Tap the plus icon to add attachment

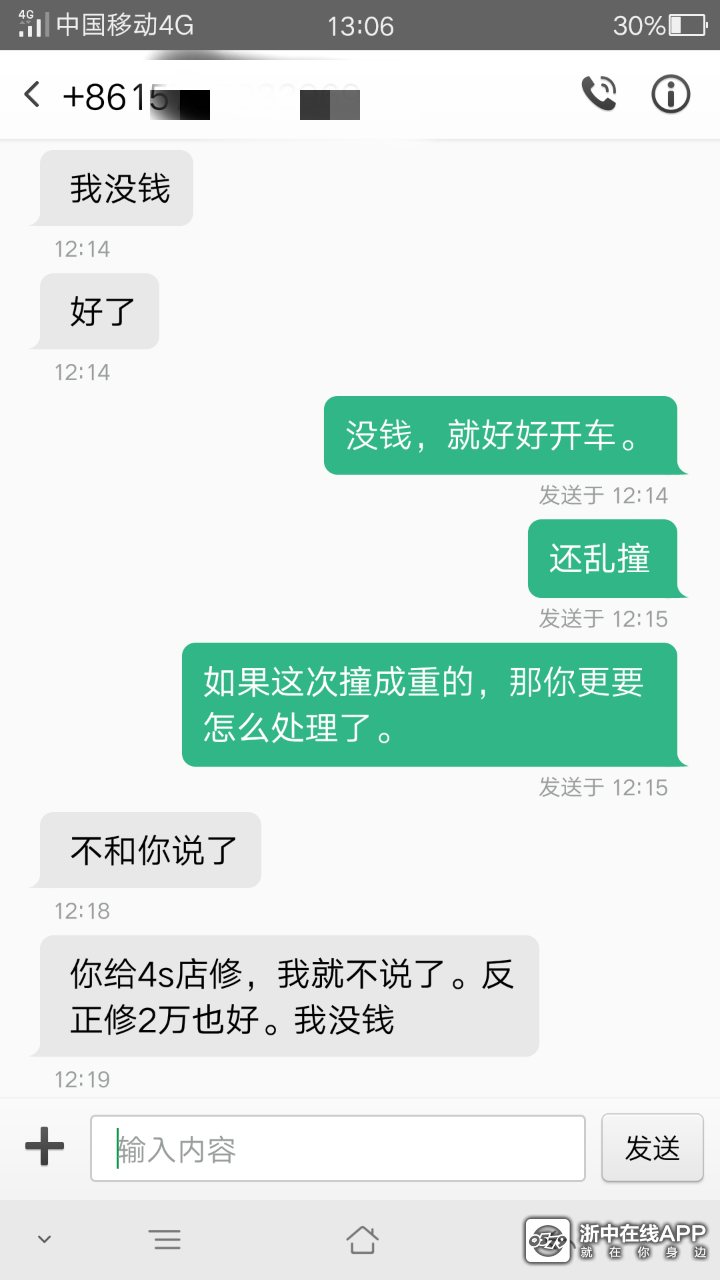(x=44, y=1147)
